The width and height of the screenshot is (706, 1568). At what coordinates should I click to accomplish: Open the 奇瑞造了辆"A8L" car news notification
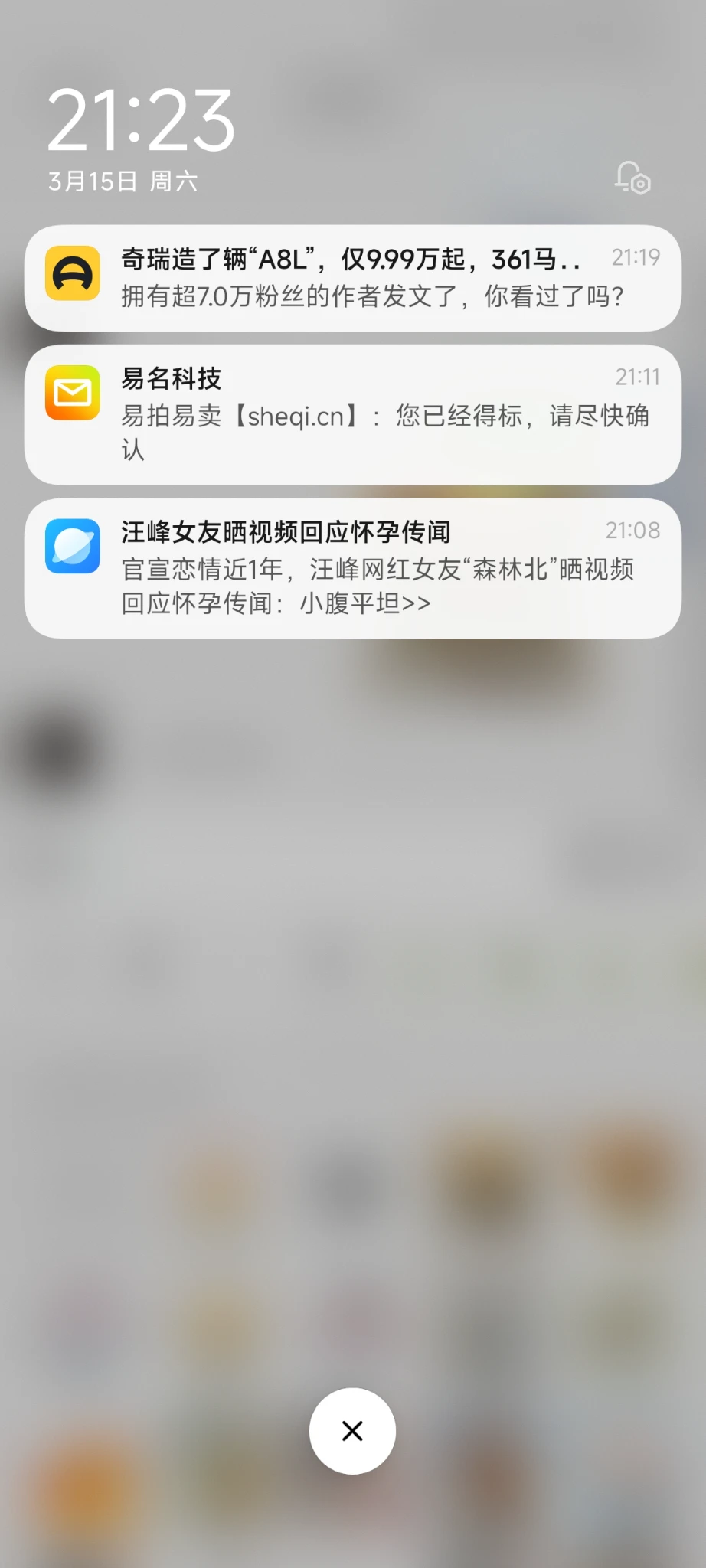pyautogui.click(x=352, y=278)
